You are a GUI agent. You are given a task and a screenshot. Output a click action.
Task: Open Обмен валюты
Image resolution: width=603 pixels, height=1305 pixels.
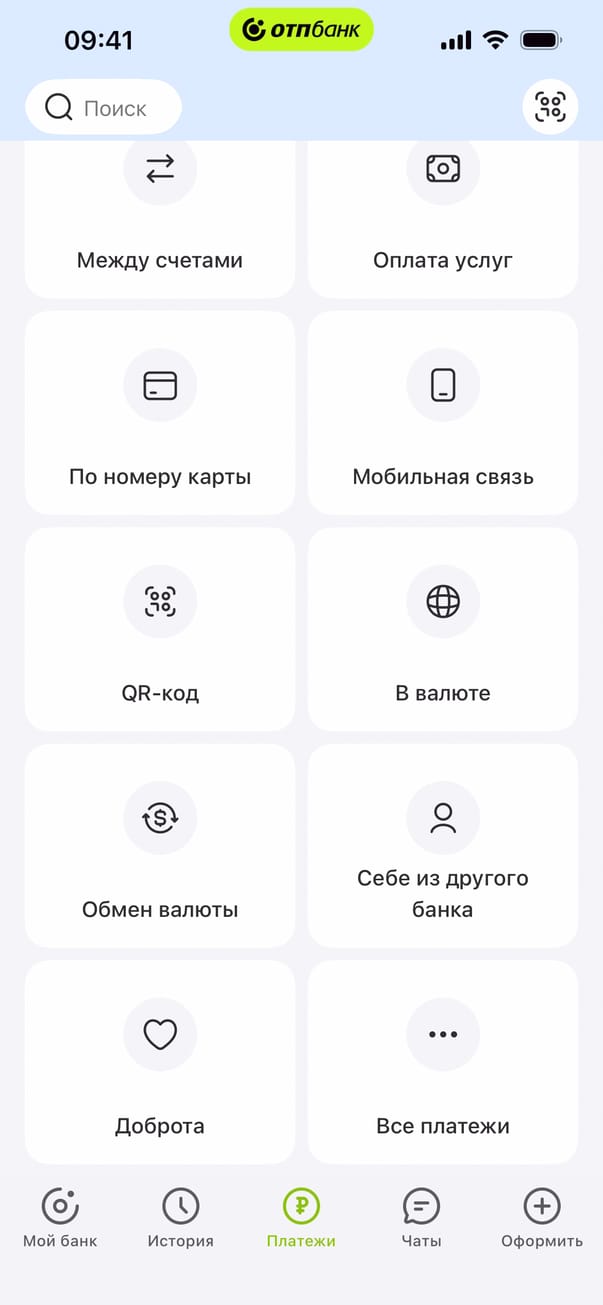160,846
